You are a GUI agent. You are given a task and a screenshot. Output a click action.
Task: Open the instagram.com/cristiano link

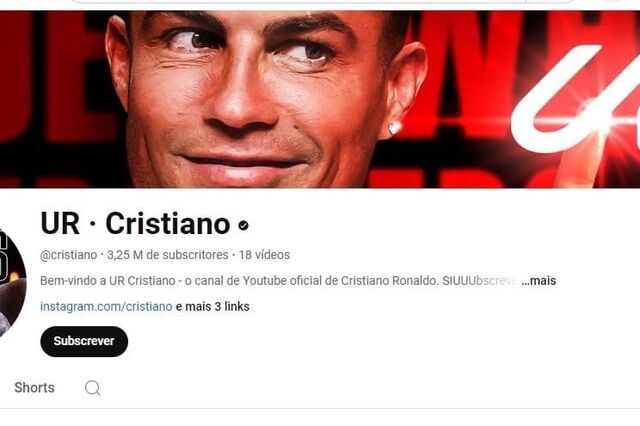pos(106,307)
